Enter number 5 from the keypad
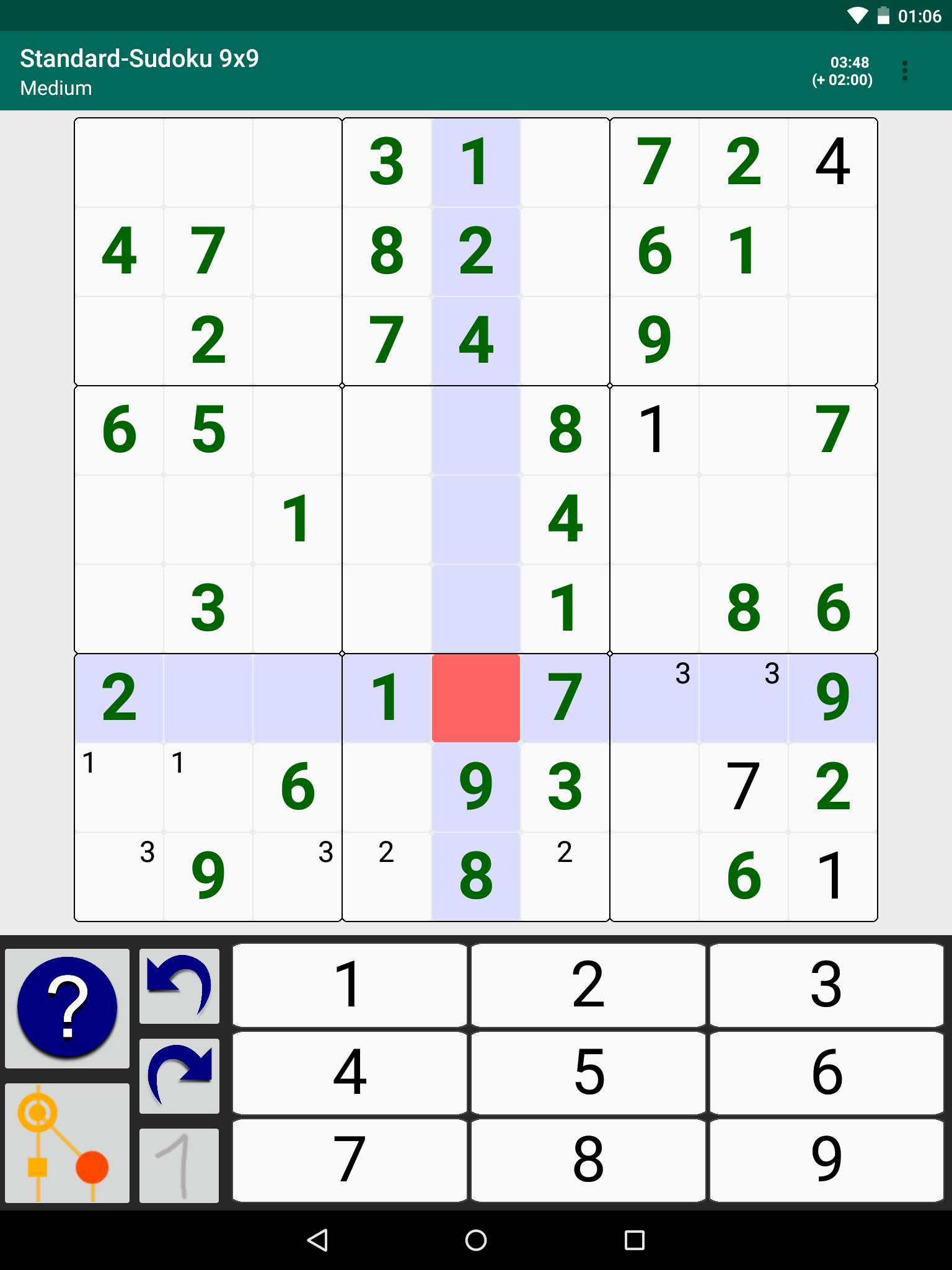Screen dimensions: 952x1270 click(x=588, y=1072)
